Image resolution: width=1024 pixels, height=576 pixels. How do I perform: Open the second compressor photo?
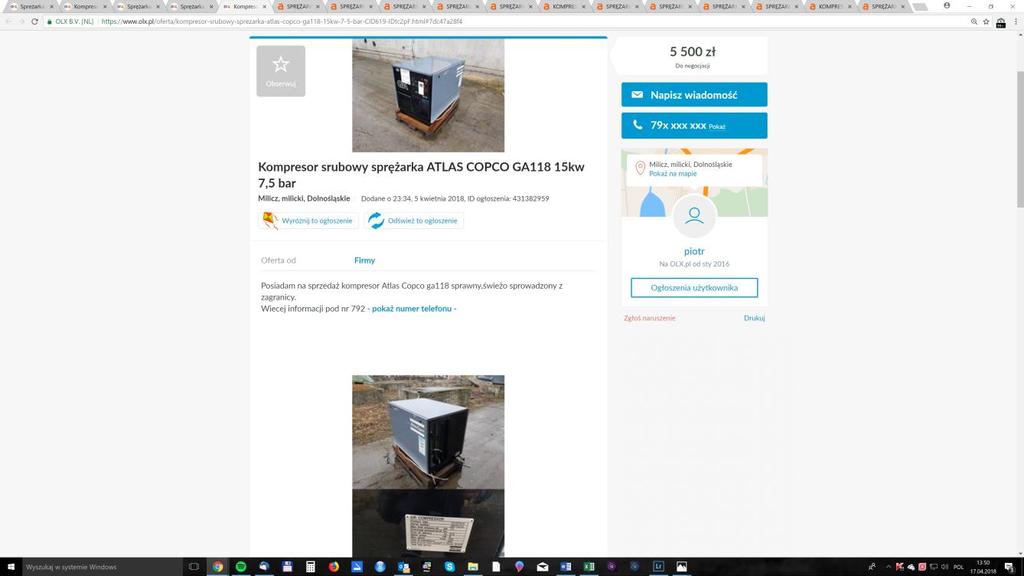coord(428,431)
